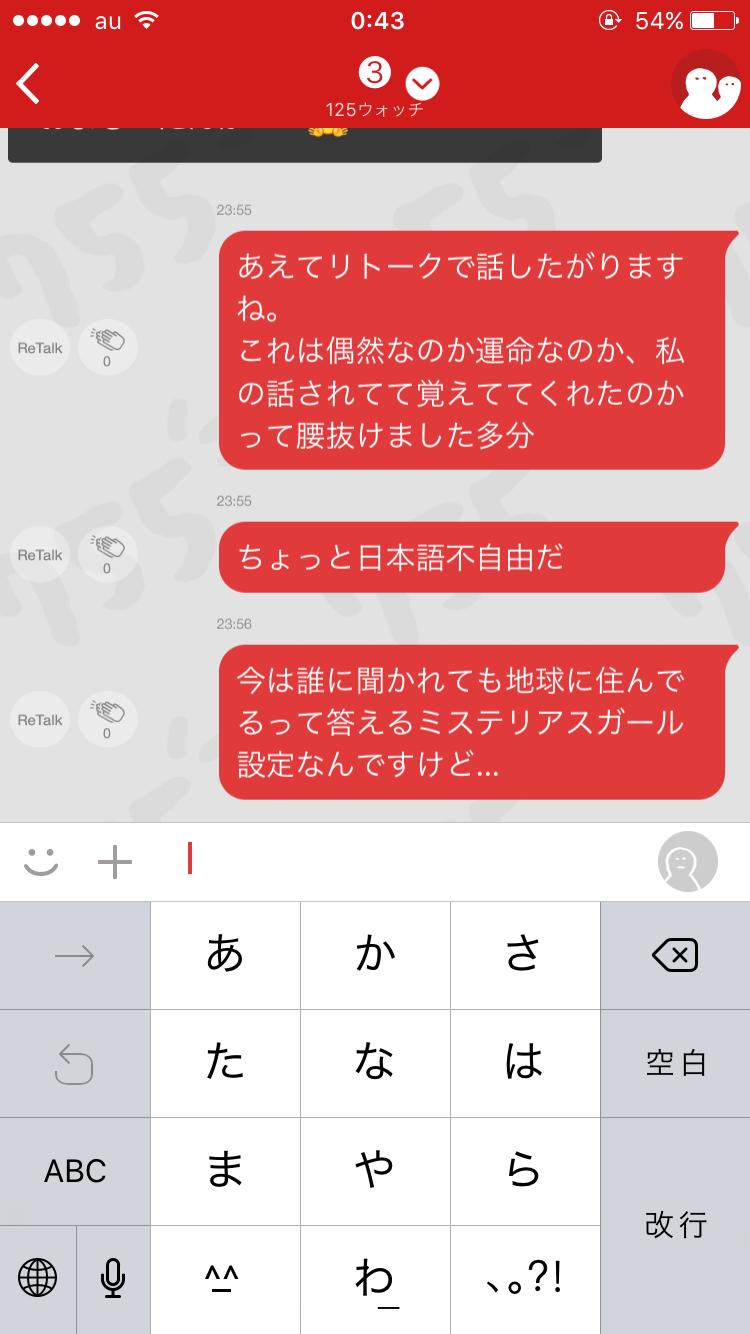The height and width of the screenshot is (1334, 750).
Task: Tap the undo arrow key on the keyboard
Action: [75, 1063]
